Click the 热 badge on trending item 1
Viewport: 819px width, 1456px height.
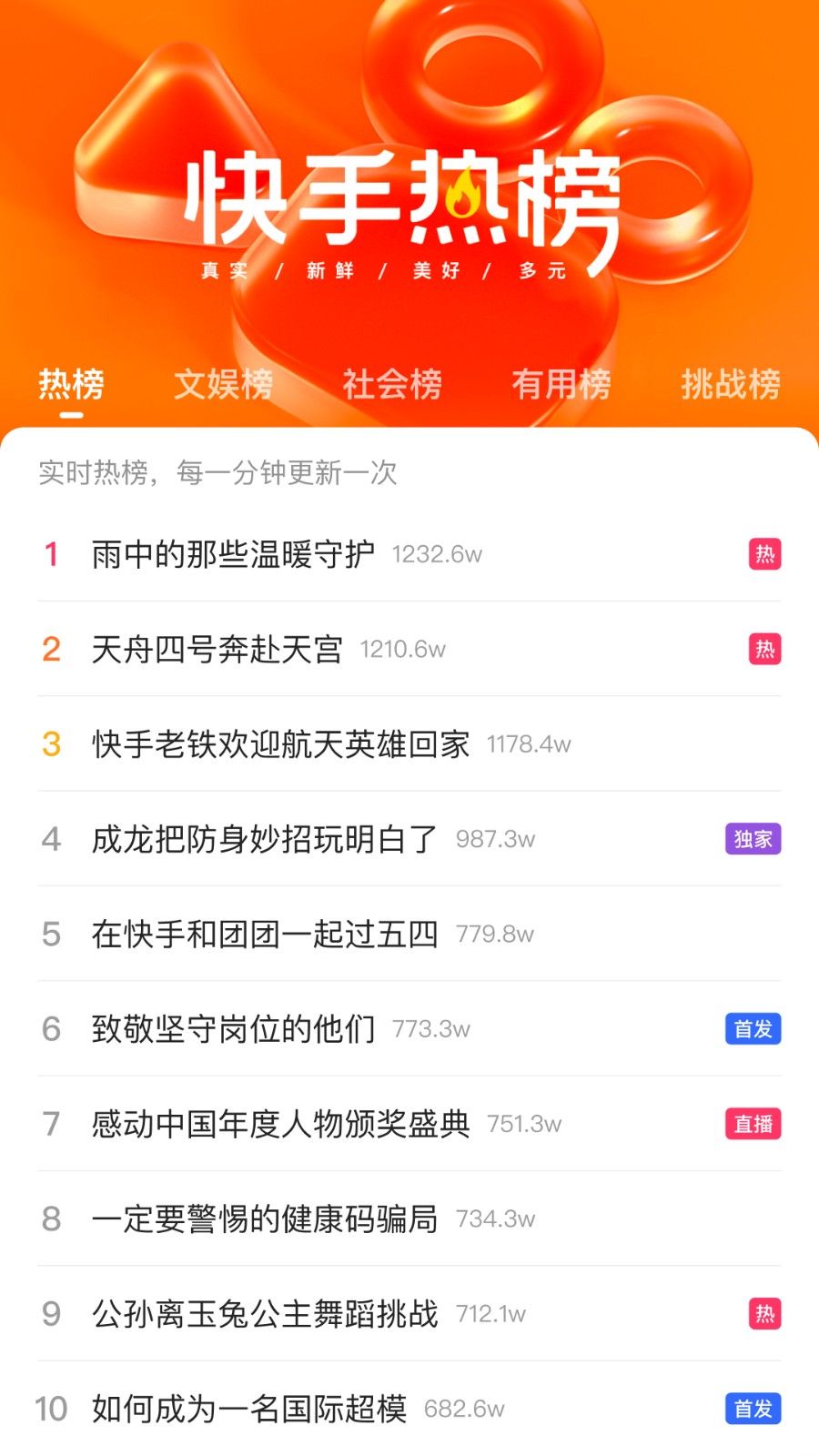[x=764, y=554]
